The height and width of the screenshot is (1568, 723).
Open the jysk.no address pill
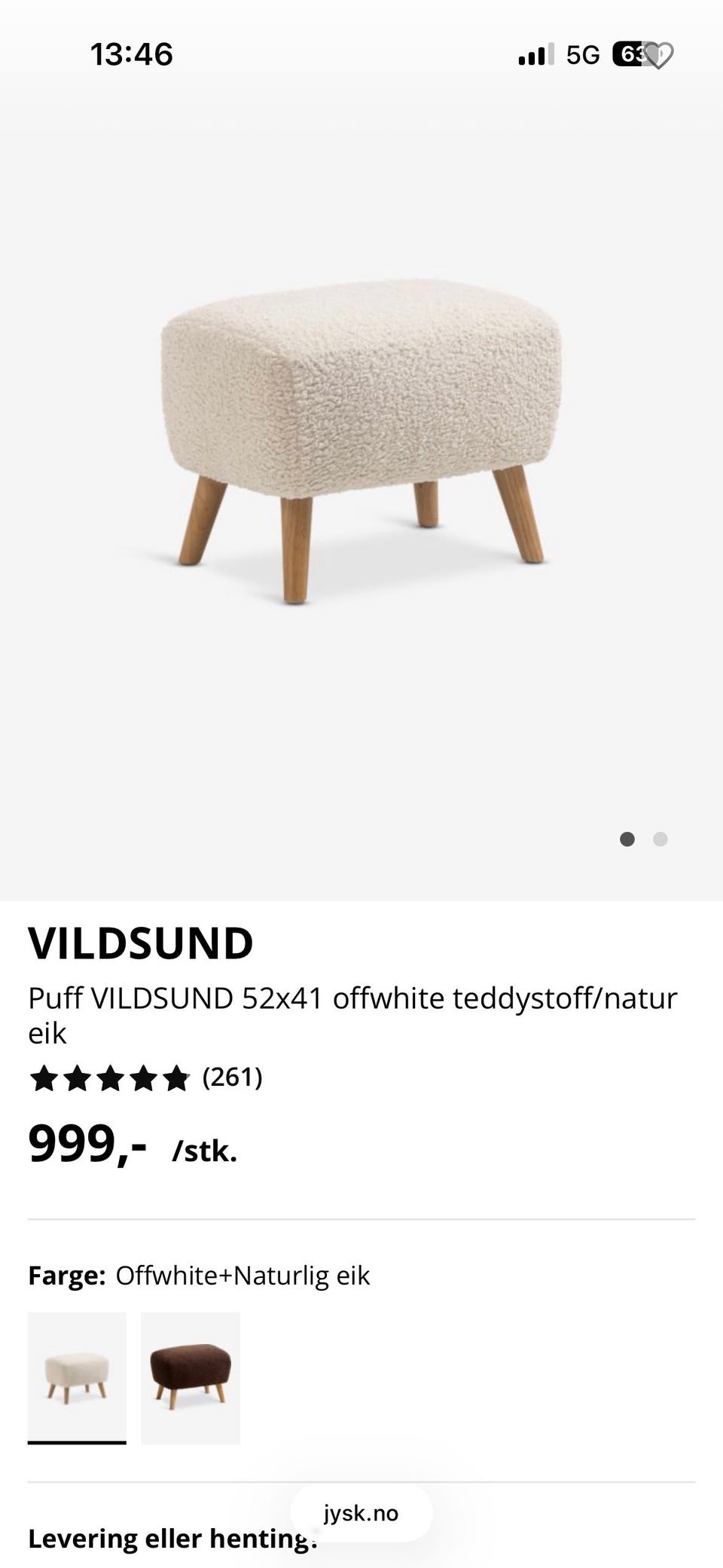[361, 1512]
